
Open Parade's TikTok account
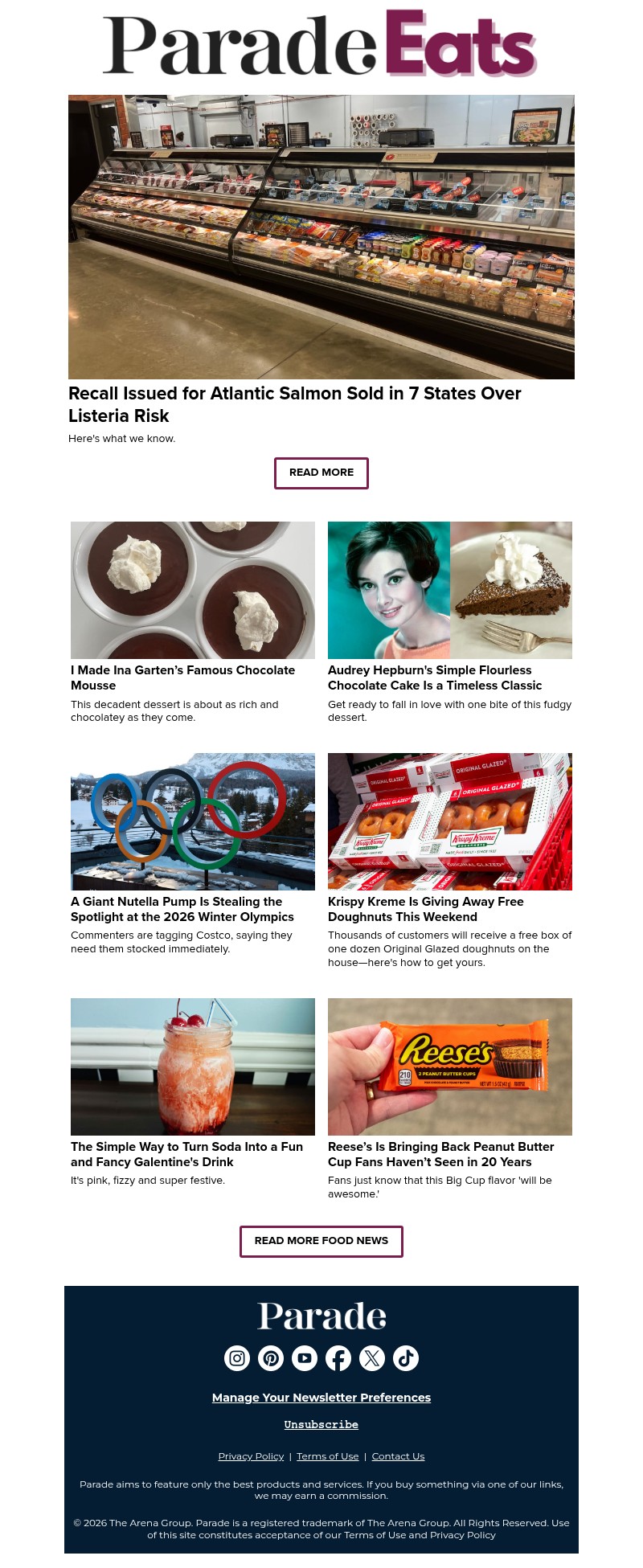tap(406, 1358)
